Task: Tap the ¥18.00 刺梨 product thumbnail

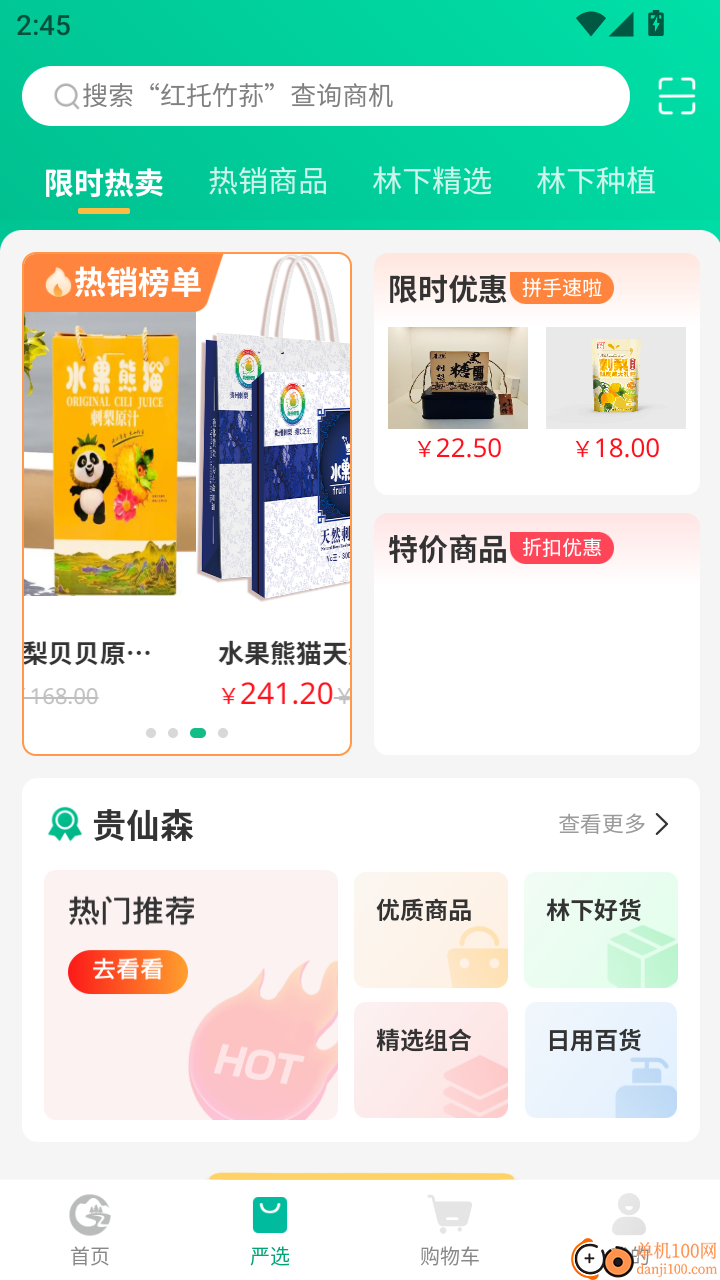Action: (615, 377)
